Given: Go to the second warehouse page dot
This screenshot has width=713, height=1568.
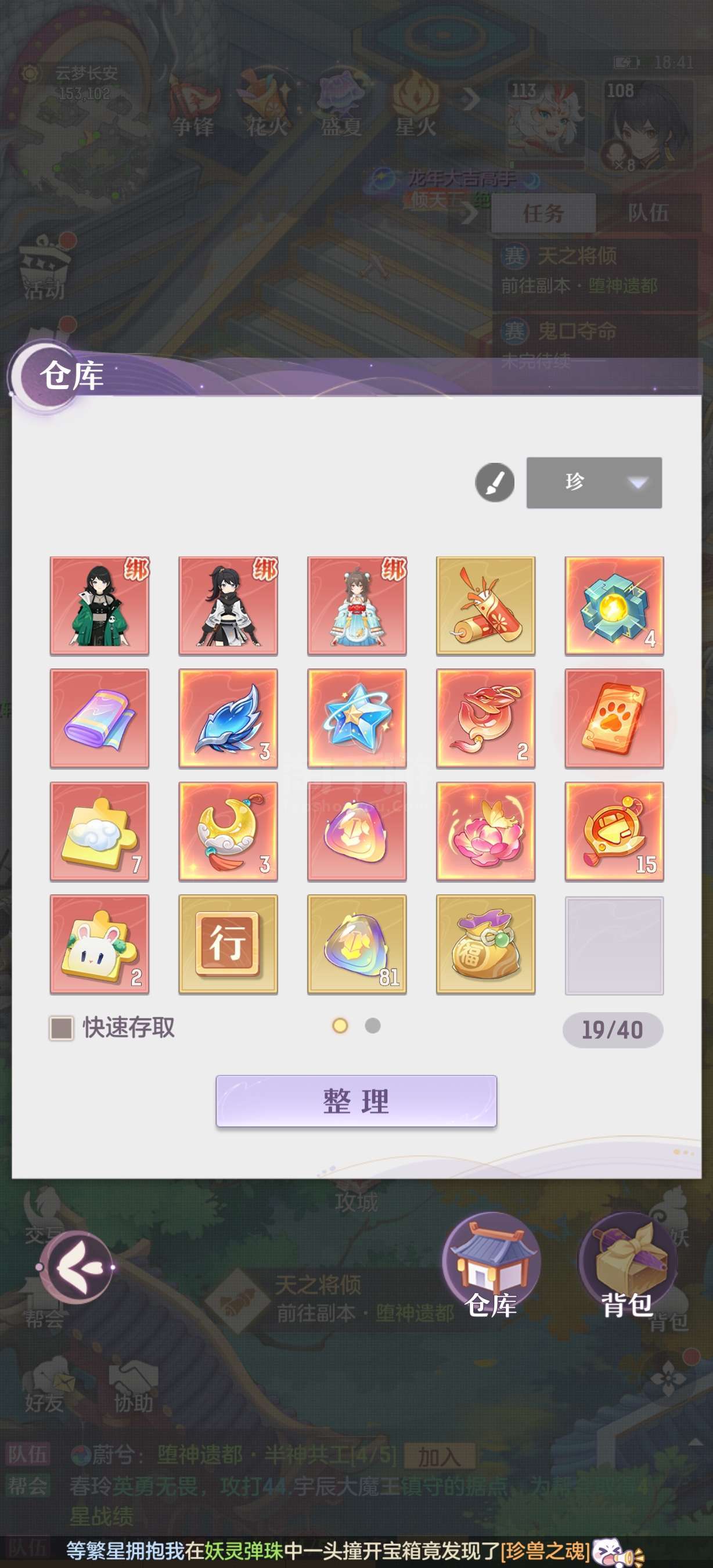Looking at the screenshot, I should [x=373, y=1026].
